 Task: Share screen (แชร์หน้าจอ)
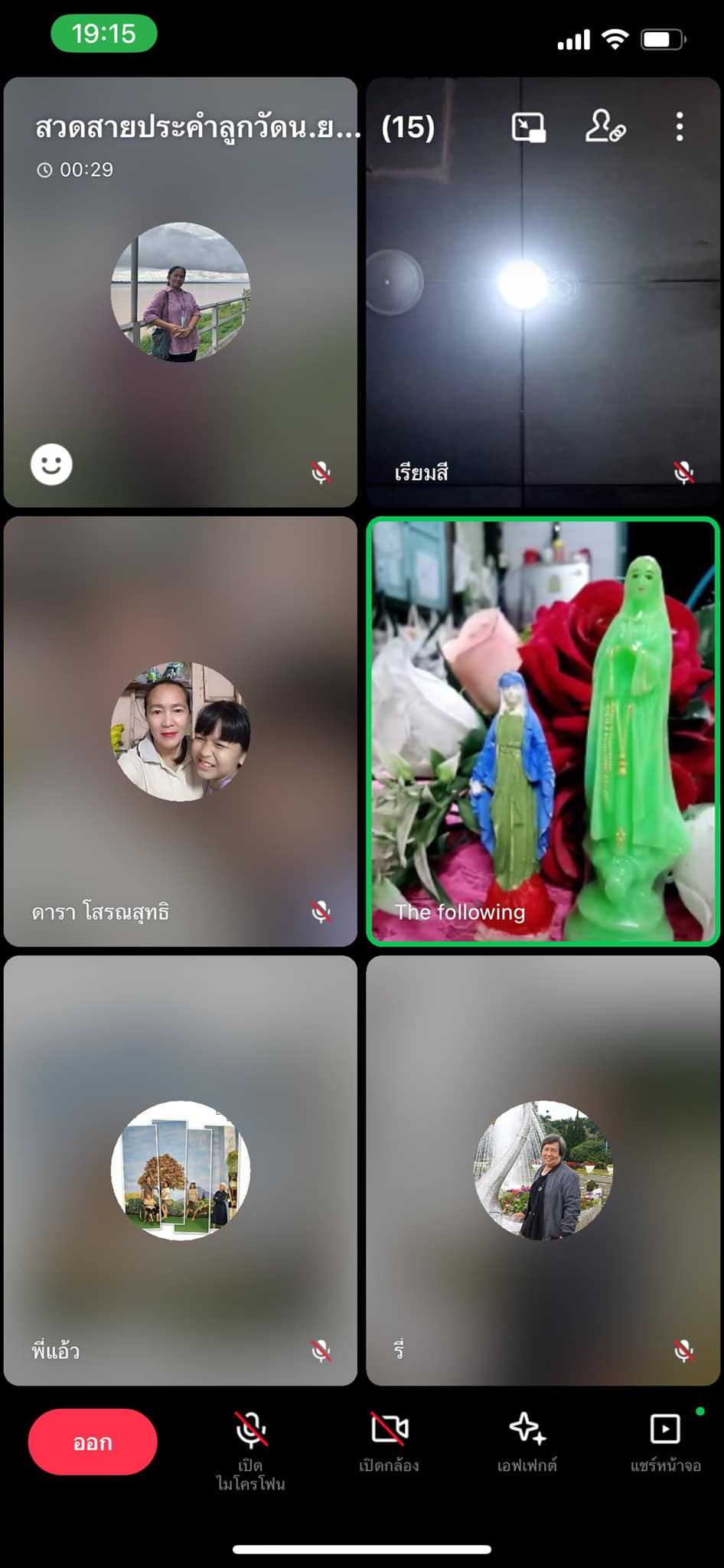pos(665,1442)
